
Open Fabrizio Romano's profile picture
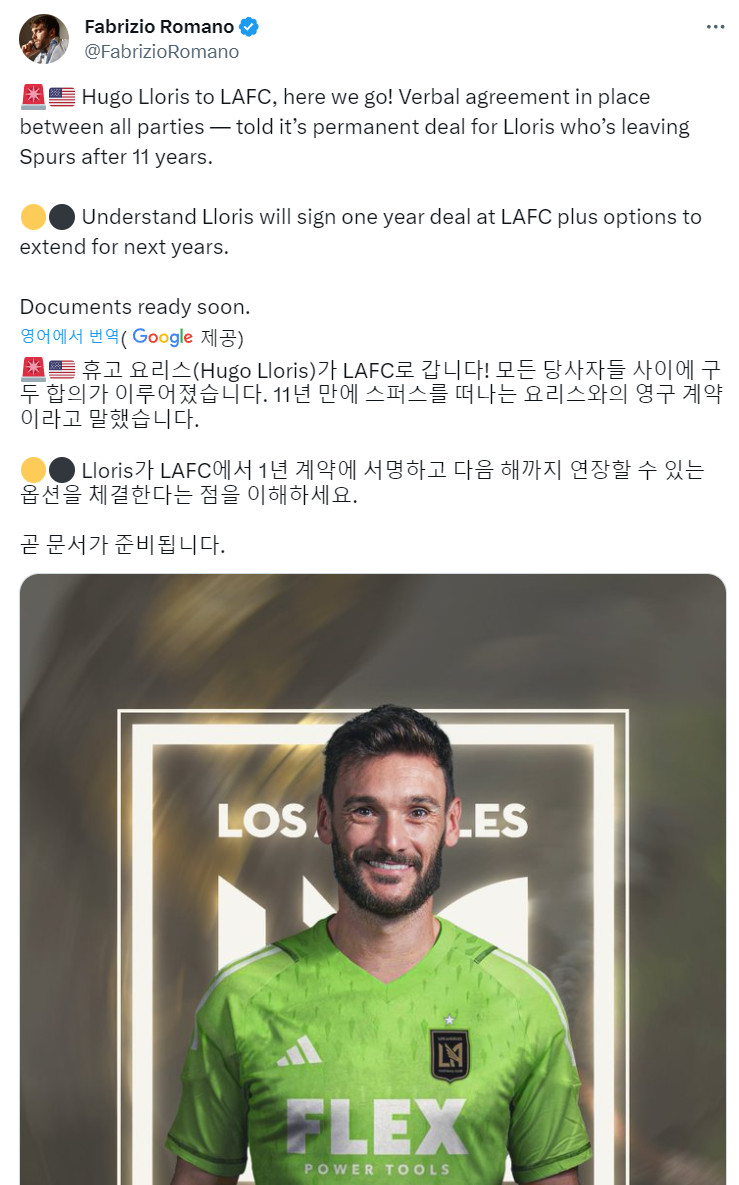tap(44, 39)
